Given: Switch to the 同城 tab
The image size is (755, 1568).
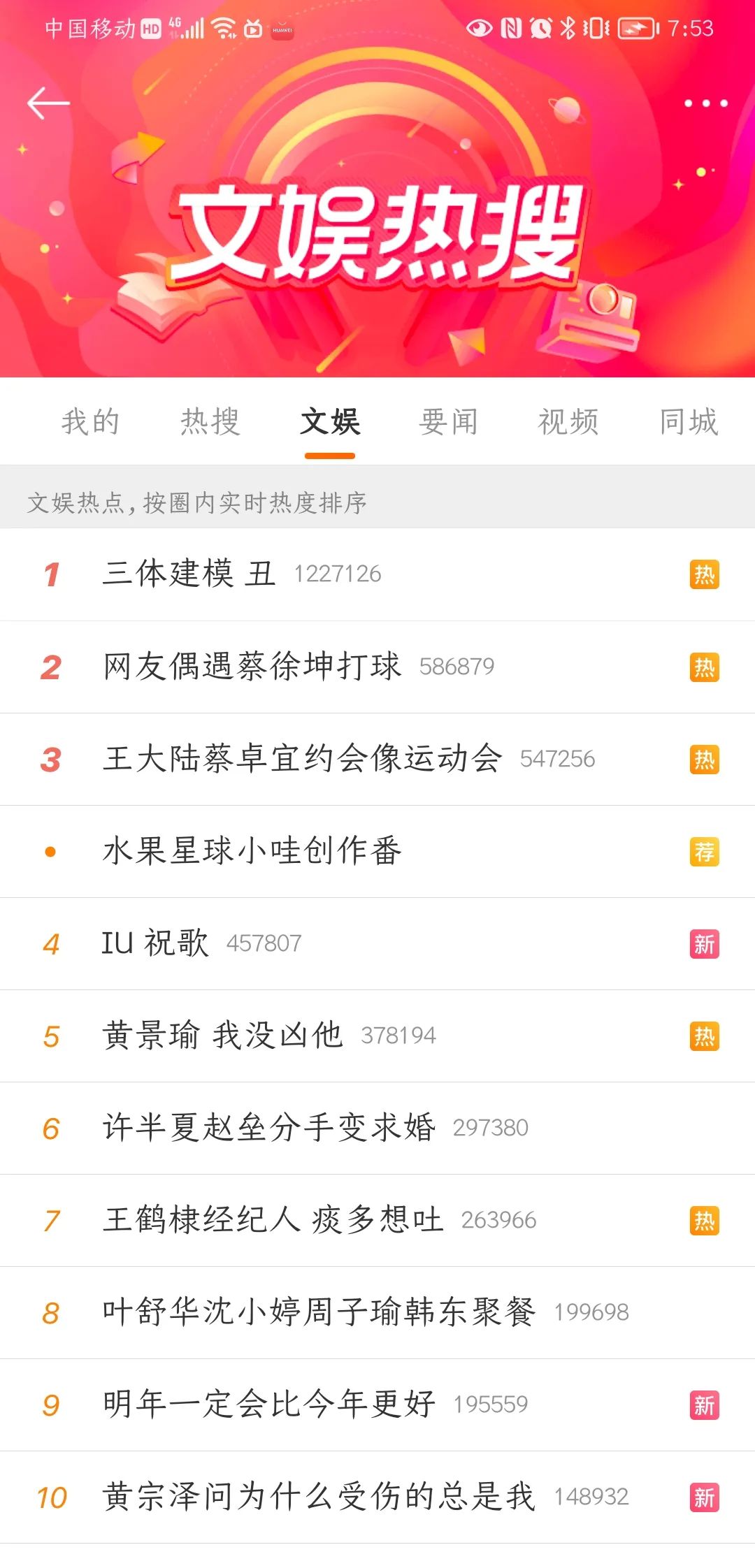Looking at the screenshot, I should [x=689, y=422].
